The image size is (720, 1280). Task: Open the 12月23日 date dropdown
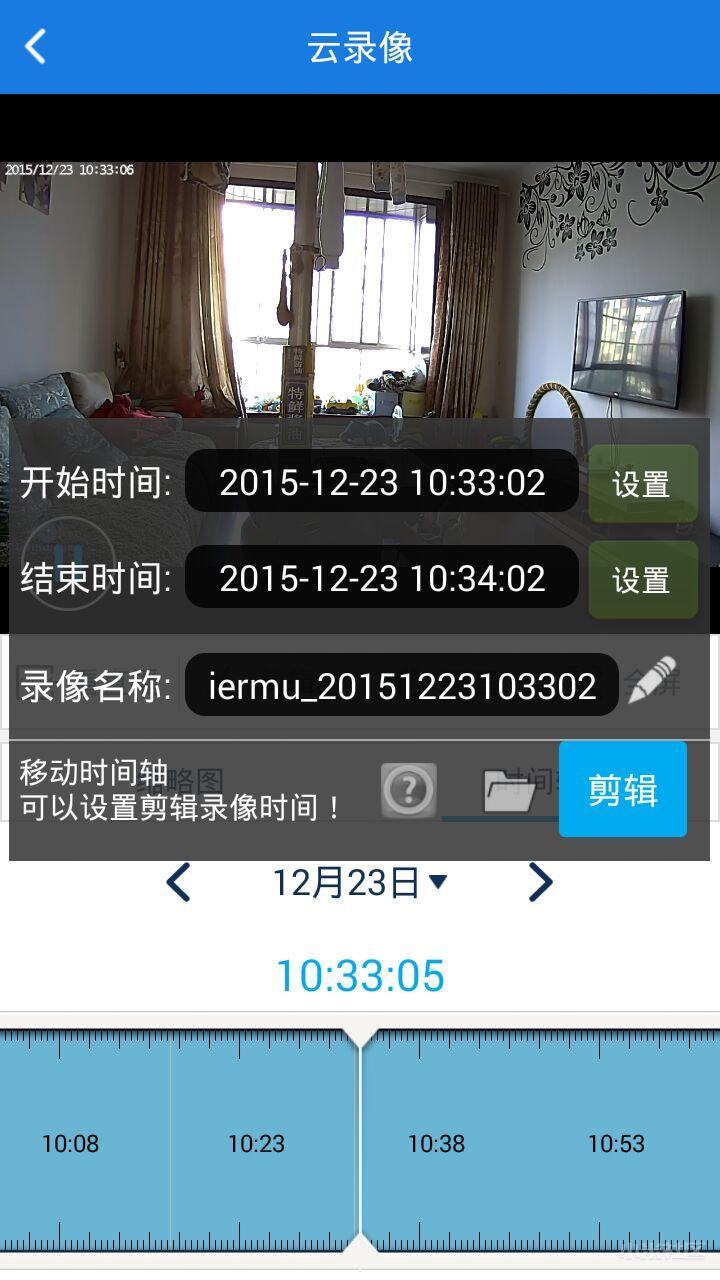(360, 882)
